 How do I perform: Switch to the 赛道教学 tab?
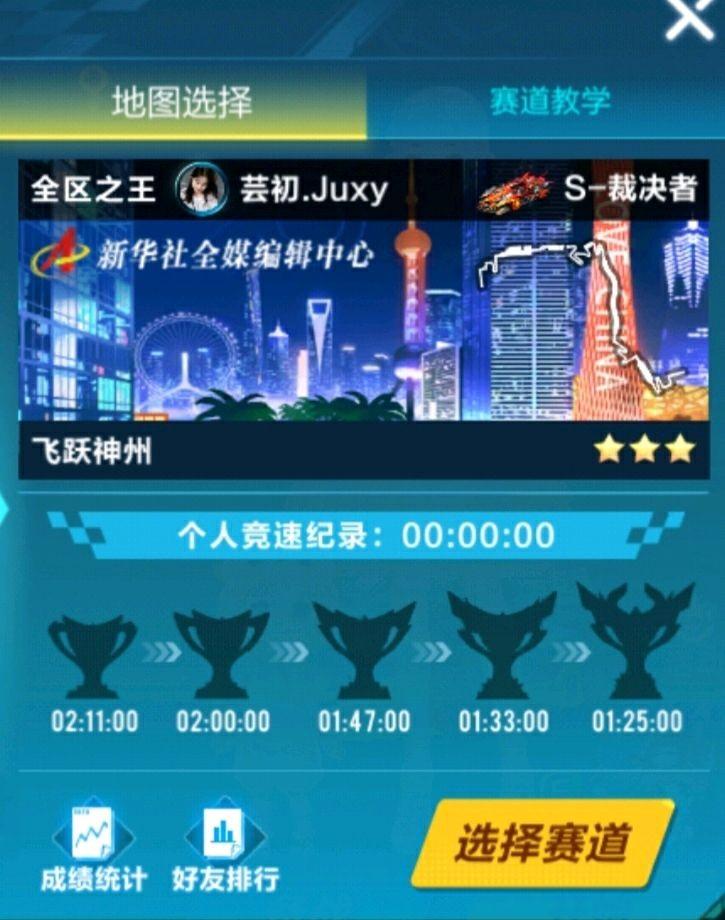click(549, 101)
